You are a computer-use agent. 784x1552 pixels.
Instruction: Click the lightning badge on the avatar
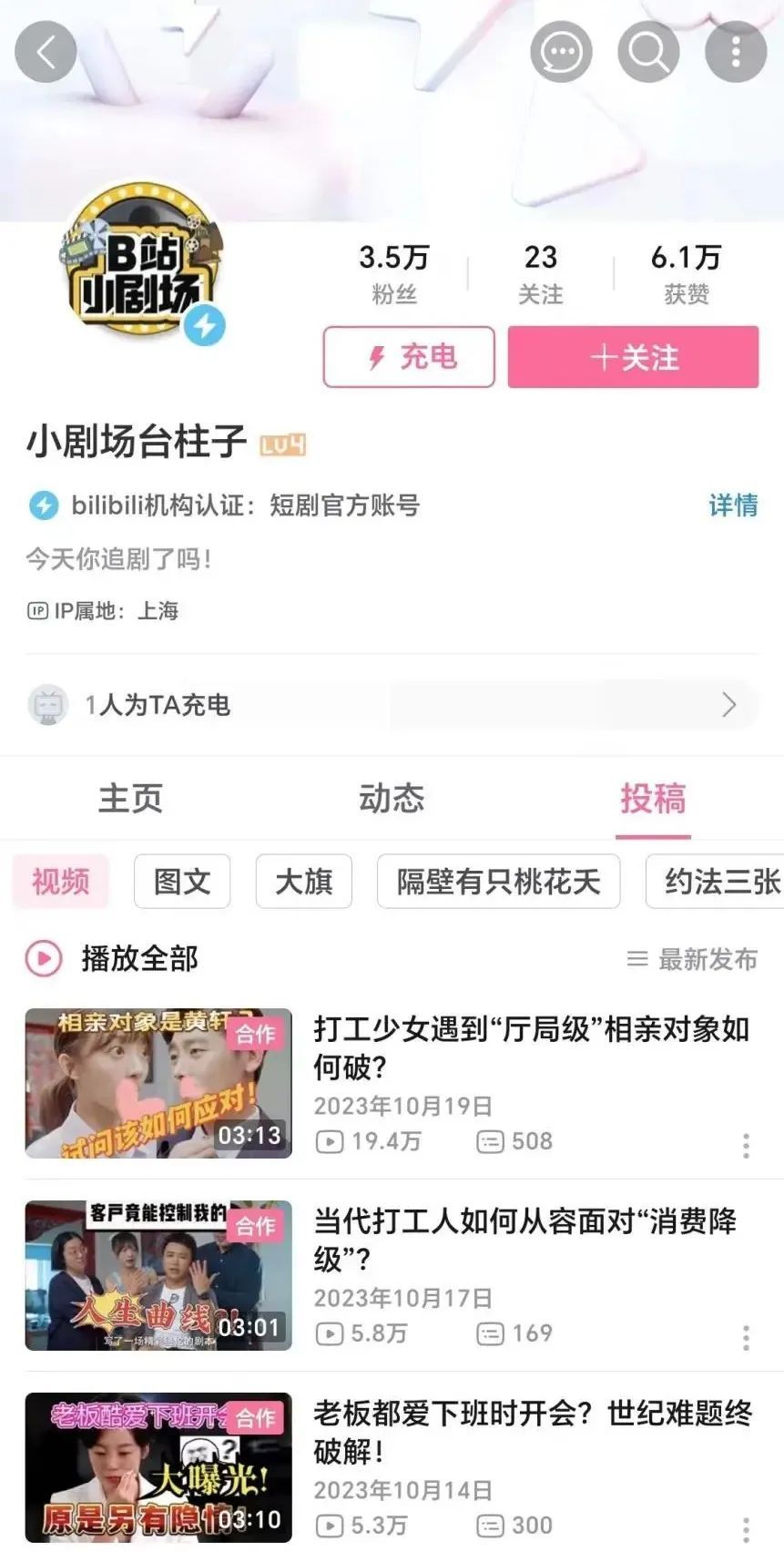[205, 324]
